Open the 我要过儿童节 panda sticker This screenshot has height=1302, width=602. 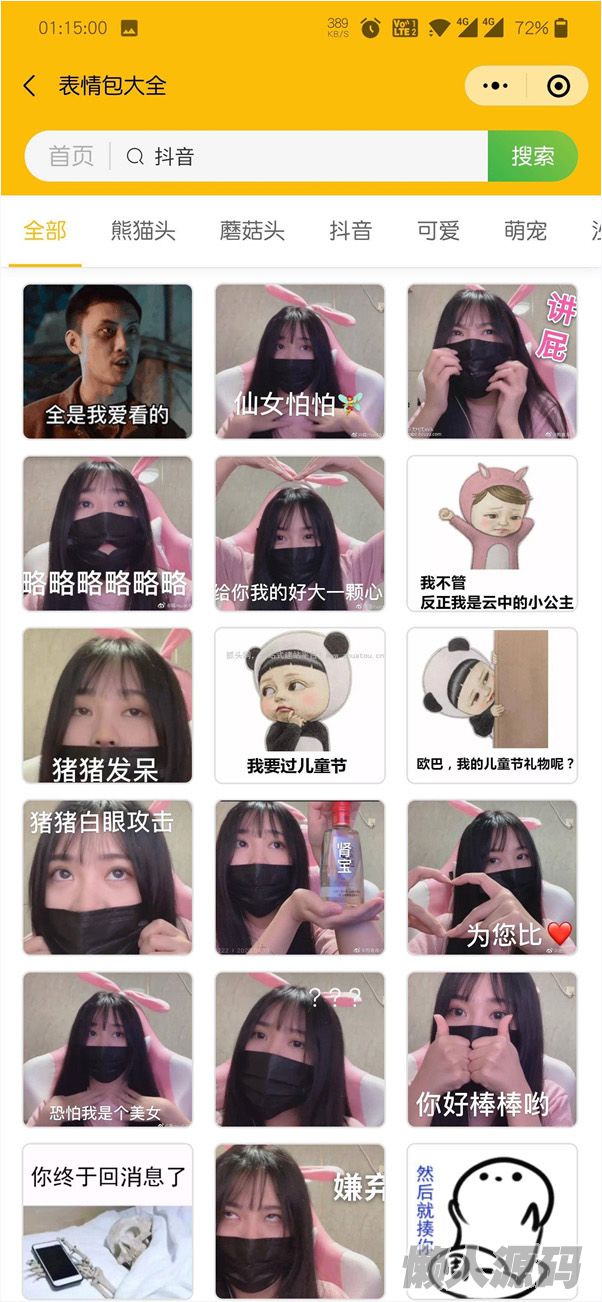(x=300, y=705)
